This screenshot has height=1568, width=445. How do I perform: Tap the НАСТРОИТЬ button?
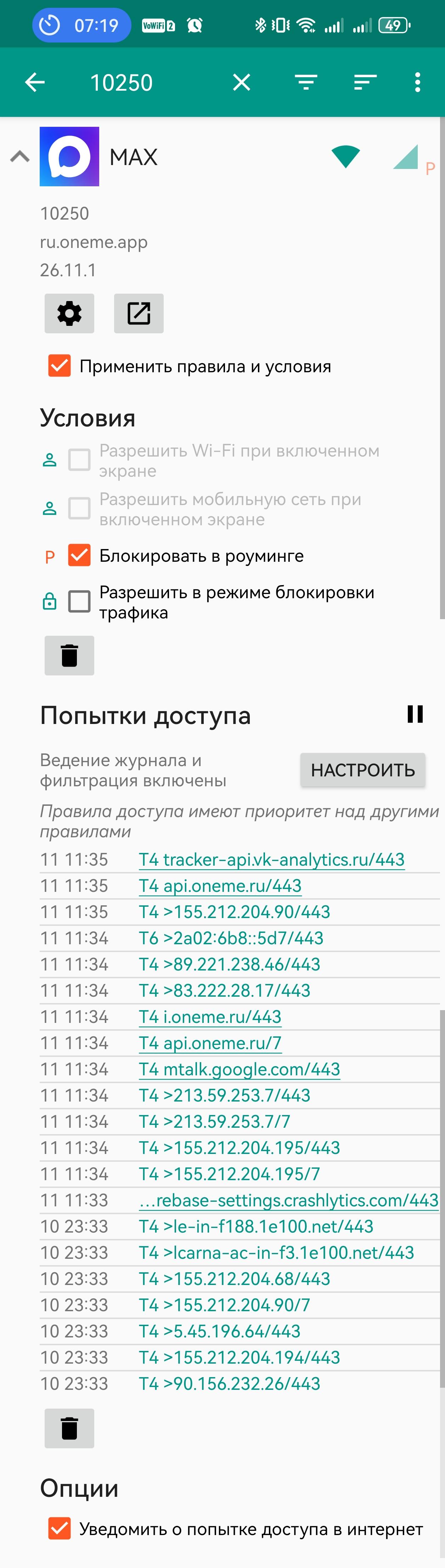pos(362,770)
